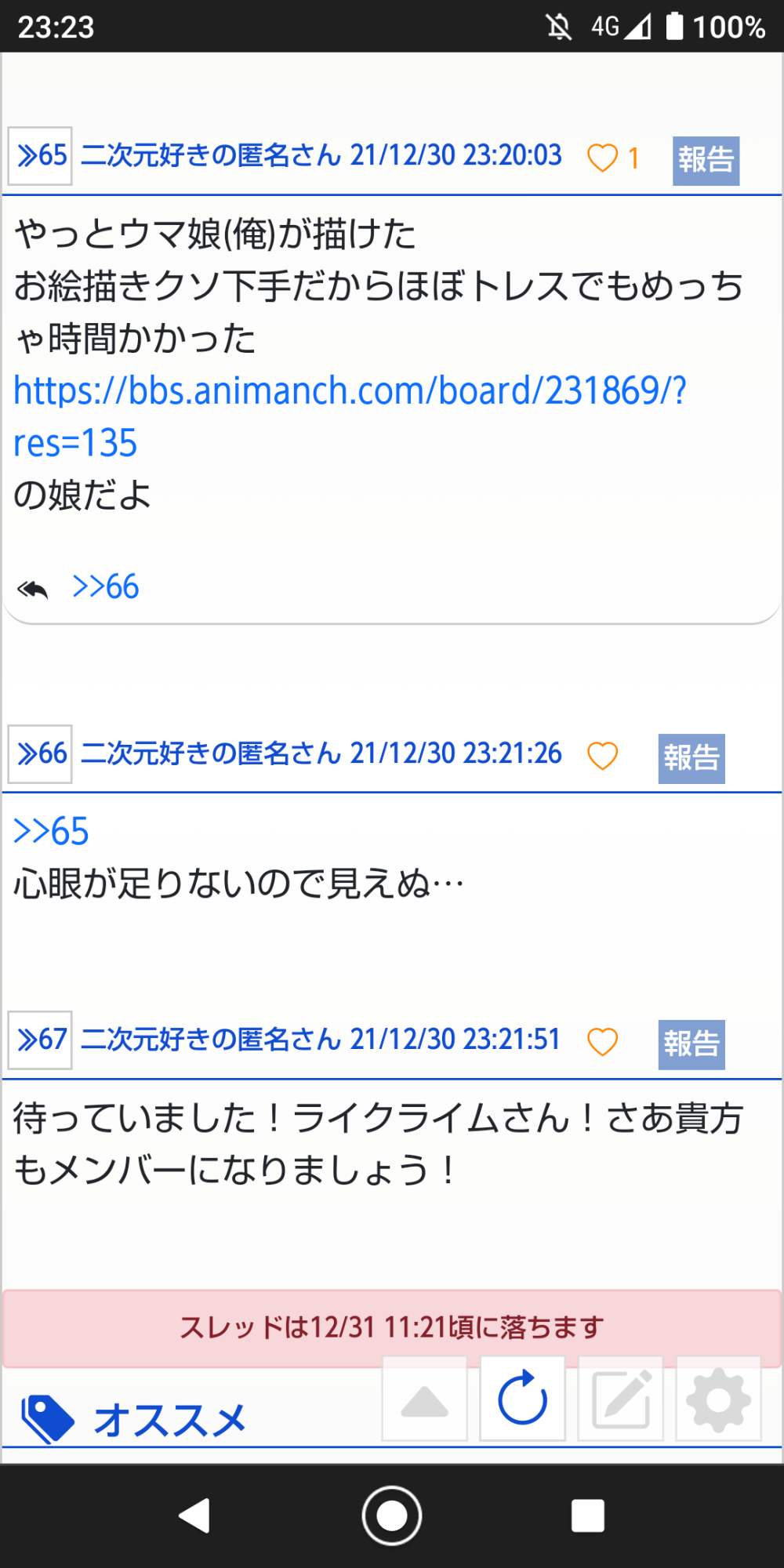Image resolution: width=784 pixels, height=1568 pixels.
Task: Tap the >>67 post number box
Action: (x=40, y=1040)
